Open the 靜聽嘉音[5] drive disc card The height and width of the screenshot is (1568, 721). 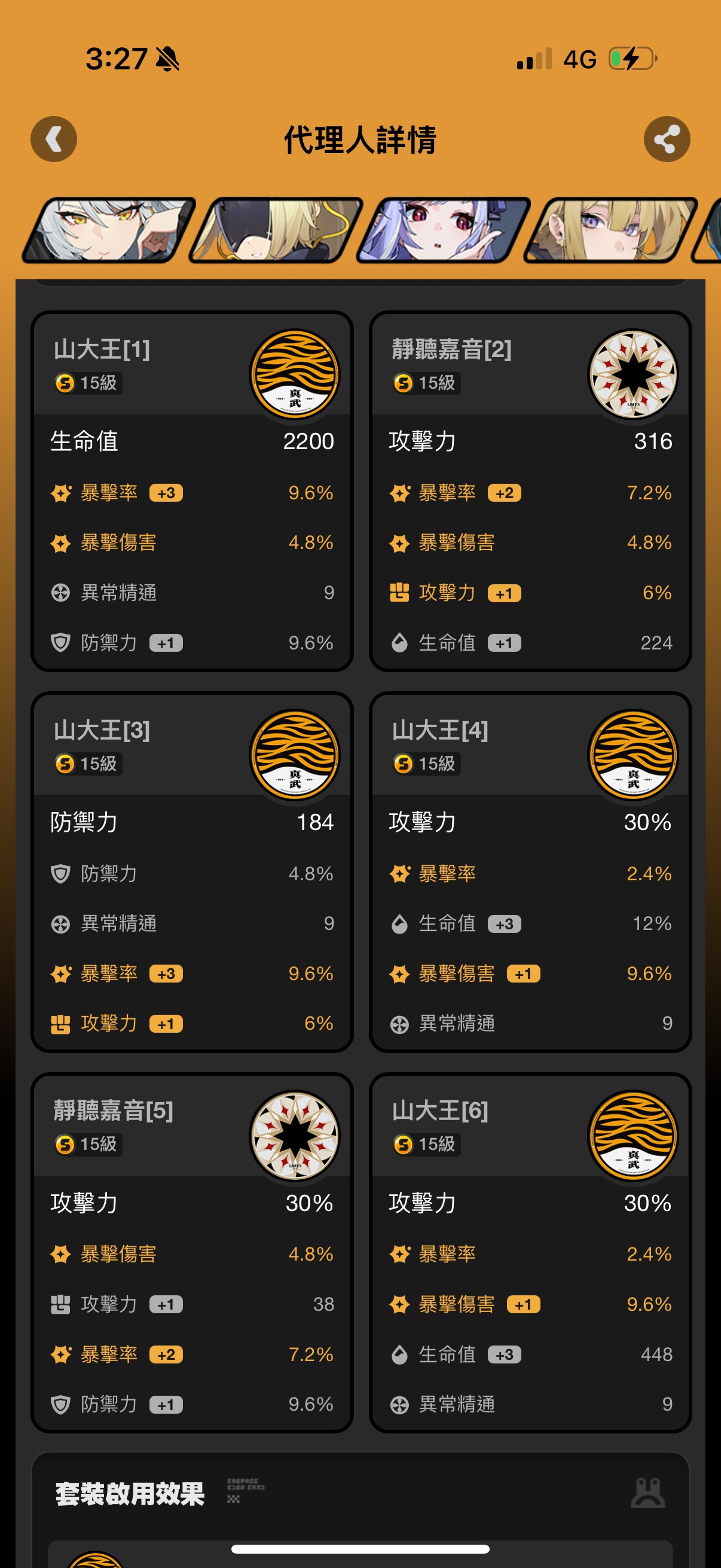(192, 1252)
